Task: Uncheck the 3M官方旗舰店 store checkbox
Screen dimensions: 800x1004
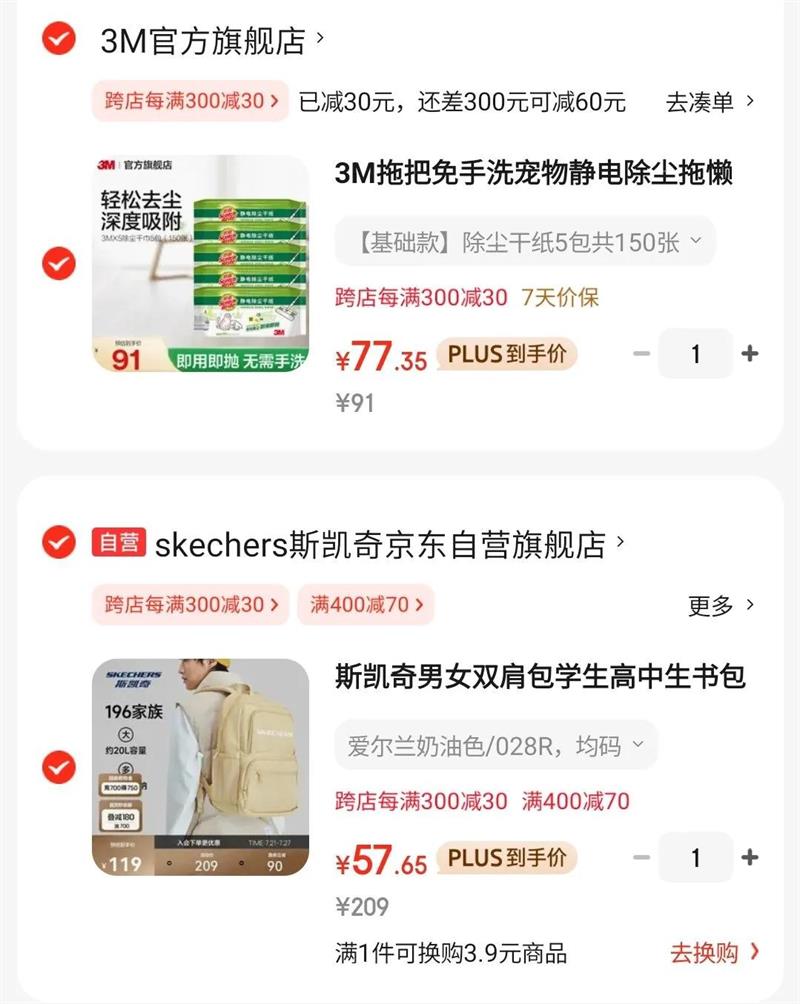Action: coord(59,38)
